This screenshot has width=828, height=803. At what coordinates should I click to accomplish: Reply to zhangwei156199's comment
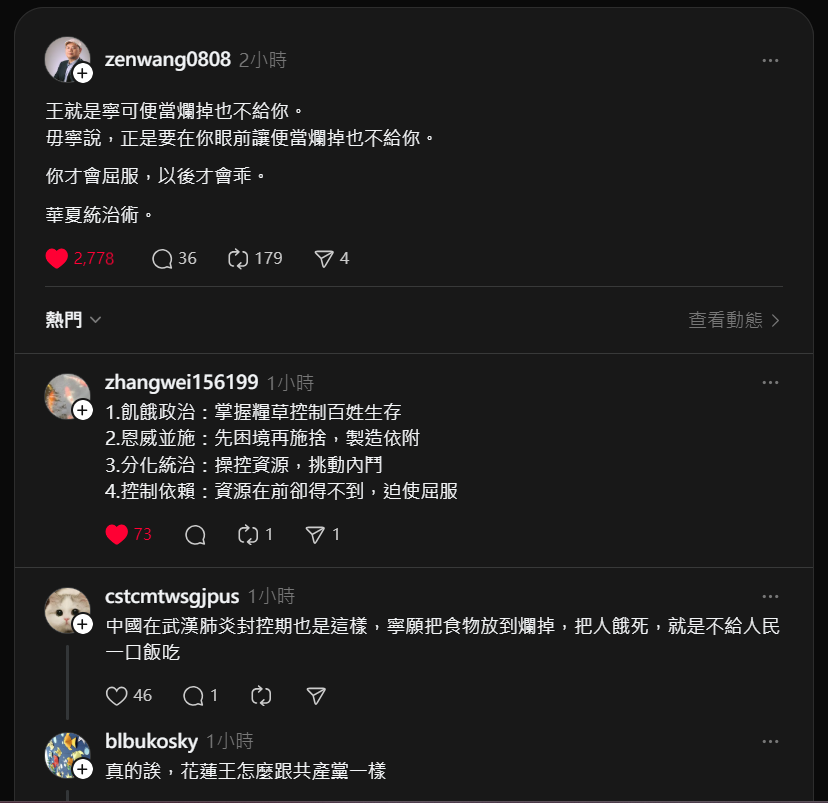tap(195, 534)
